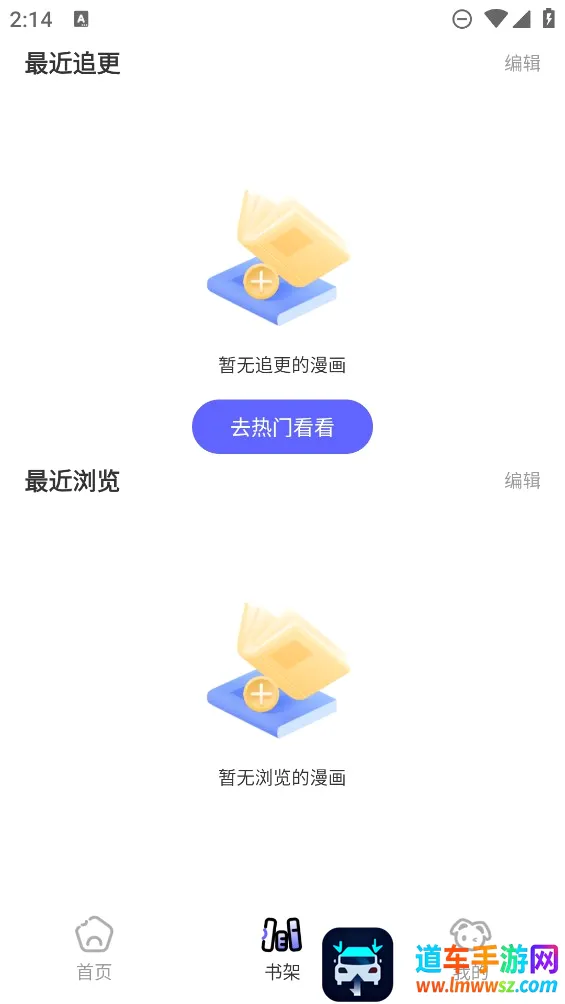Tap 编辑 next to 最近浏览

coord(522,480)
